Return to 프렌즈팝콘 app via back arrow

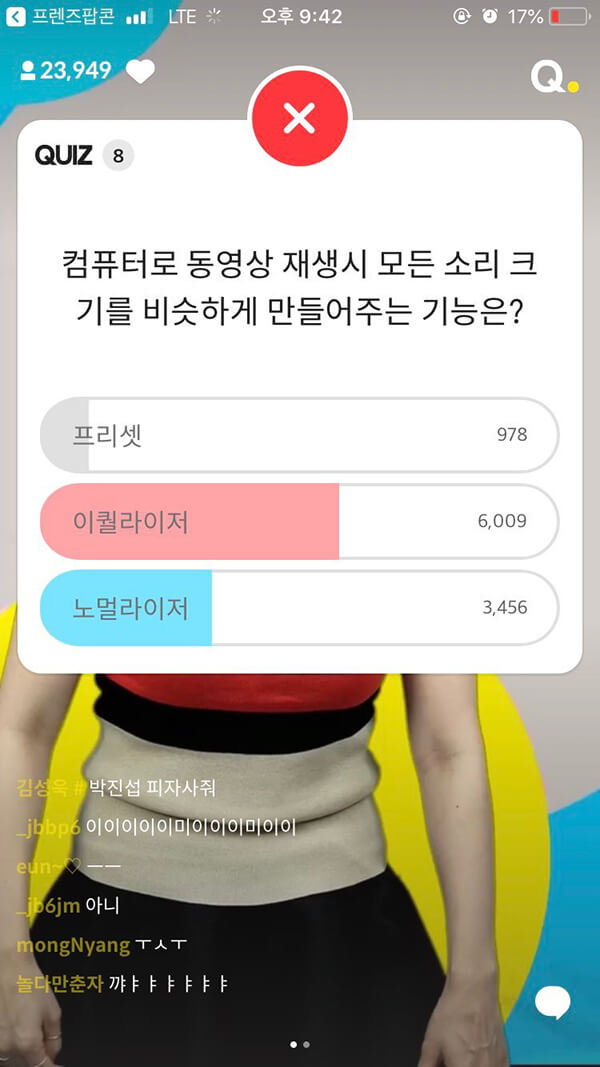15,17
